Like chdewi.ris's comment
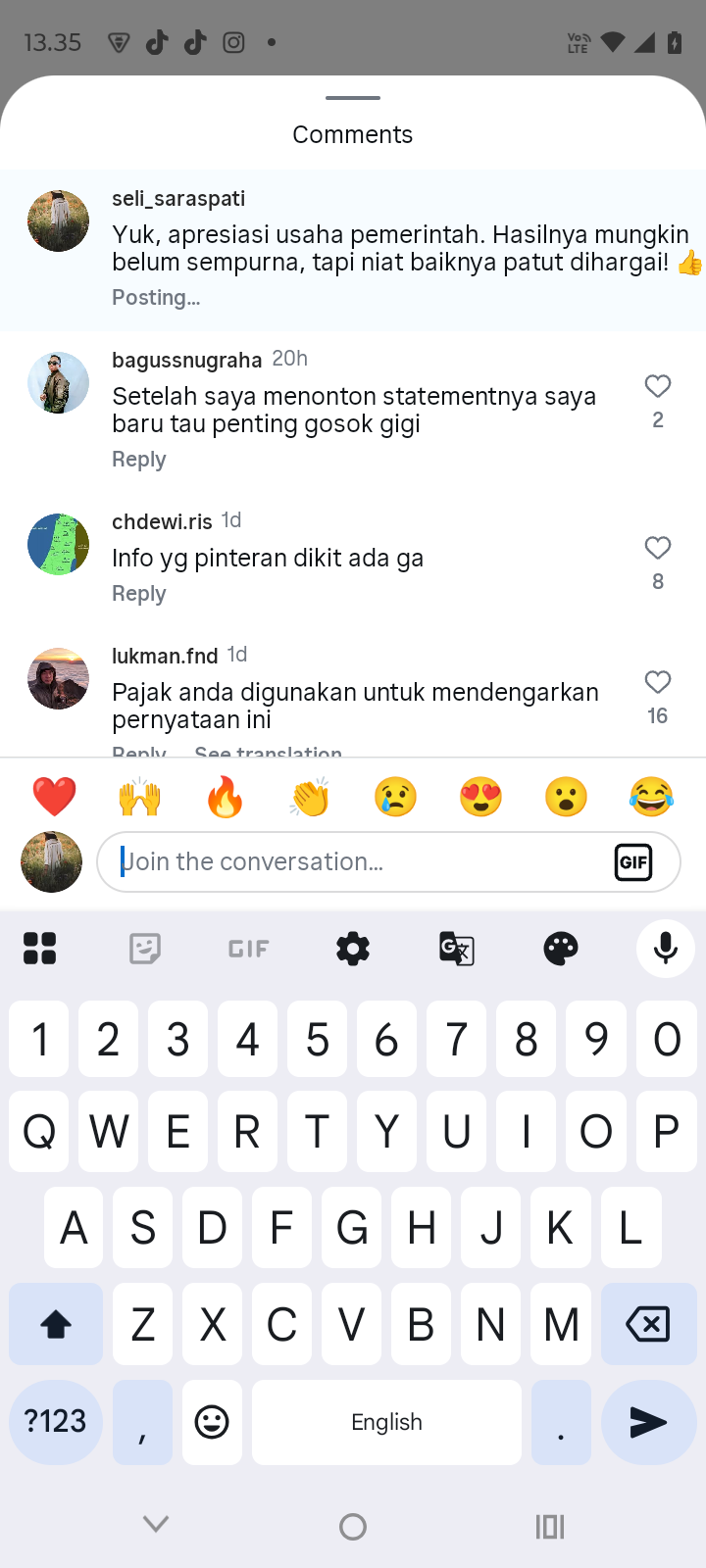 (x=657, y=549)
